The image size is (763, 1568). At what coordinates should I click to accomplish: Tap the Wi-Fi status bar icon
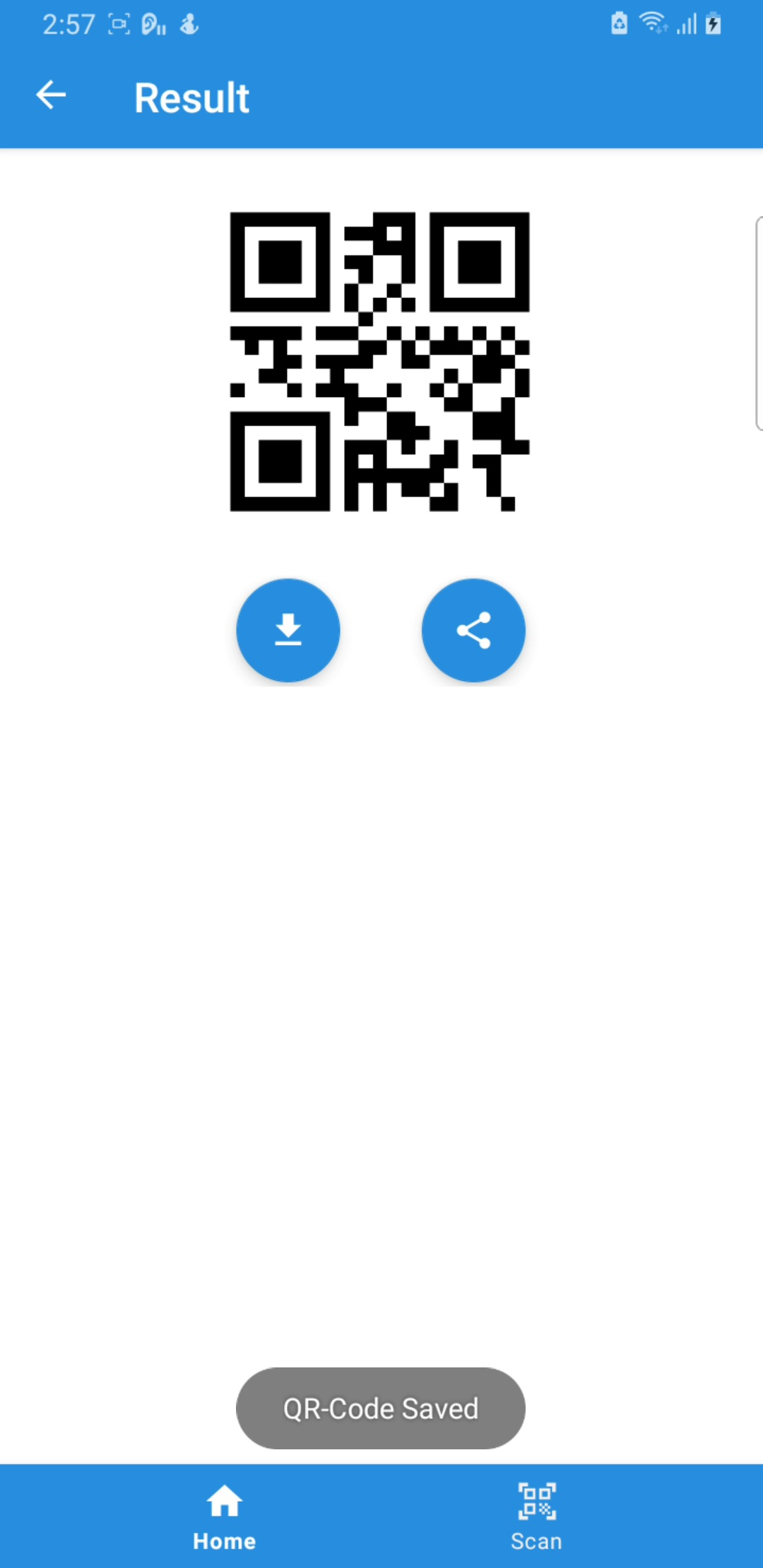(x=652, y=23)
